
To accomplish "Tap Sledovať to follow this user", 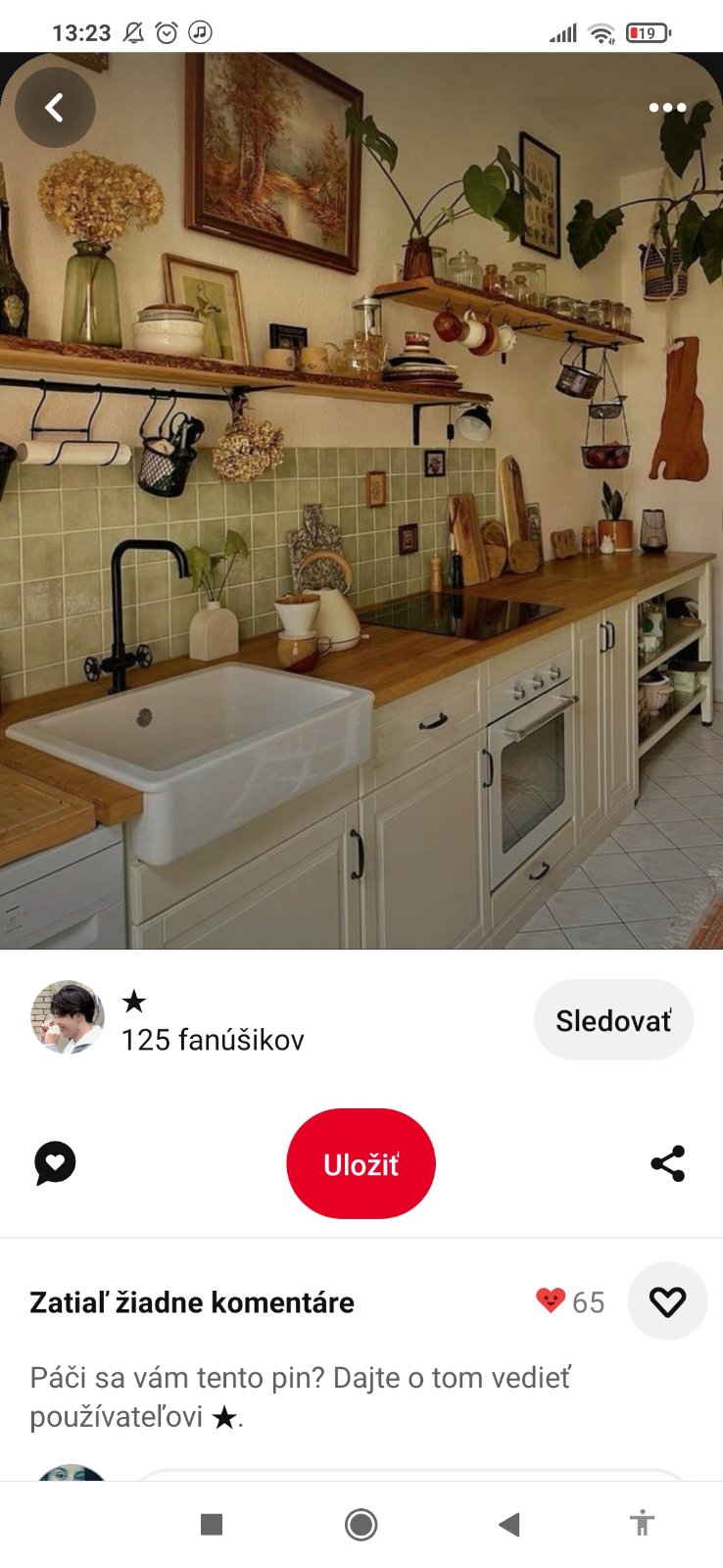I will [x=613, y=1020].
